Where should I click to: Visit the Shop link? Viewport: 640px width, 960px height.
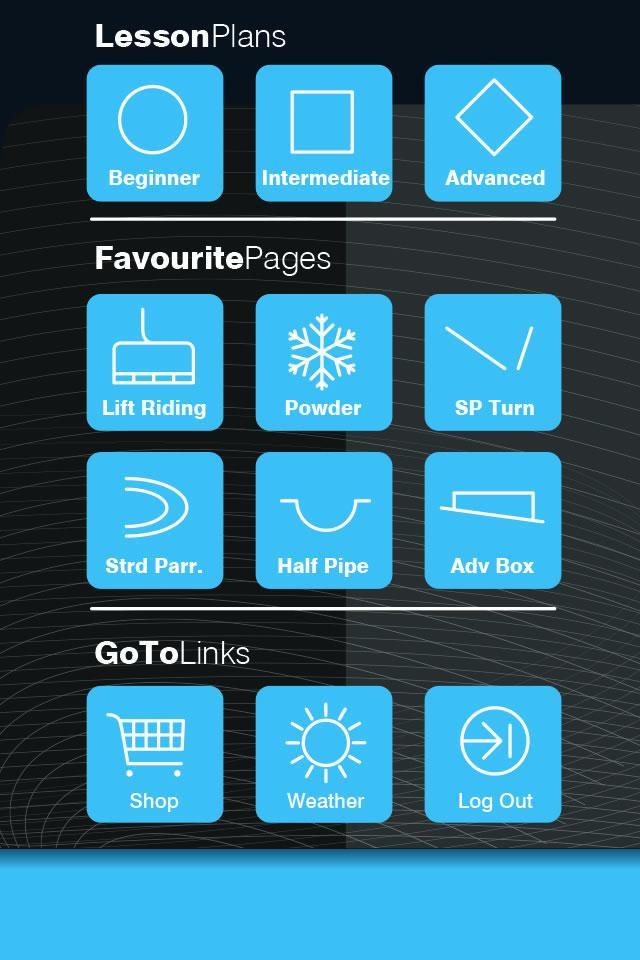(155, 754)
